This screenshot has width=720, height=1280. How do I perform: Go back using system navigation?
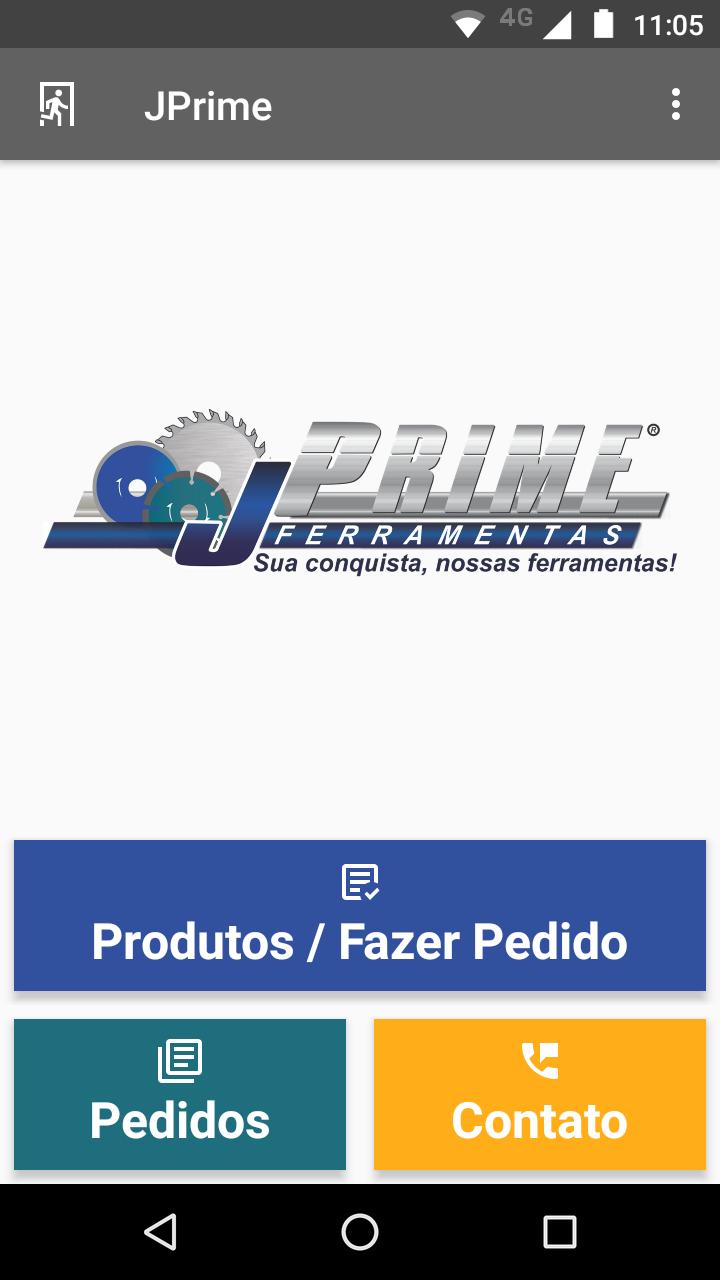coord(160,1232)
